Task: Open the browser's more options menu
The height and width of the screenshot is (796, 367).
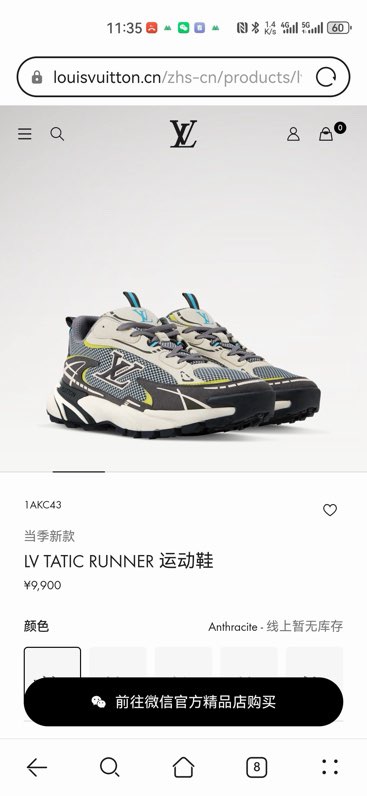Action: click(x=330, y=767)
